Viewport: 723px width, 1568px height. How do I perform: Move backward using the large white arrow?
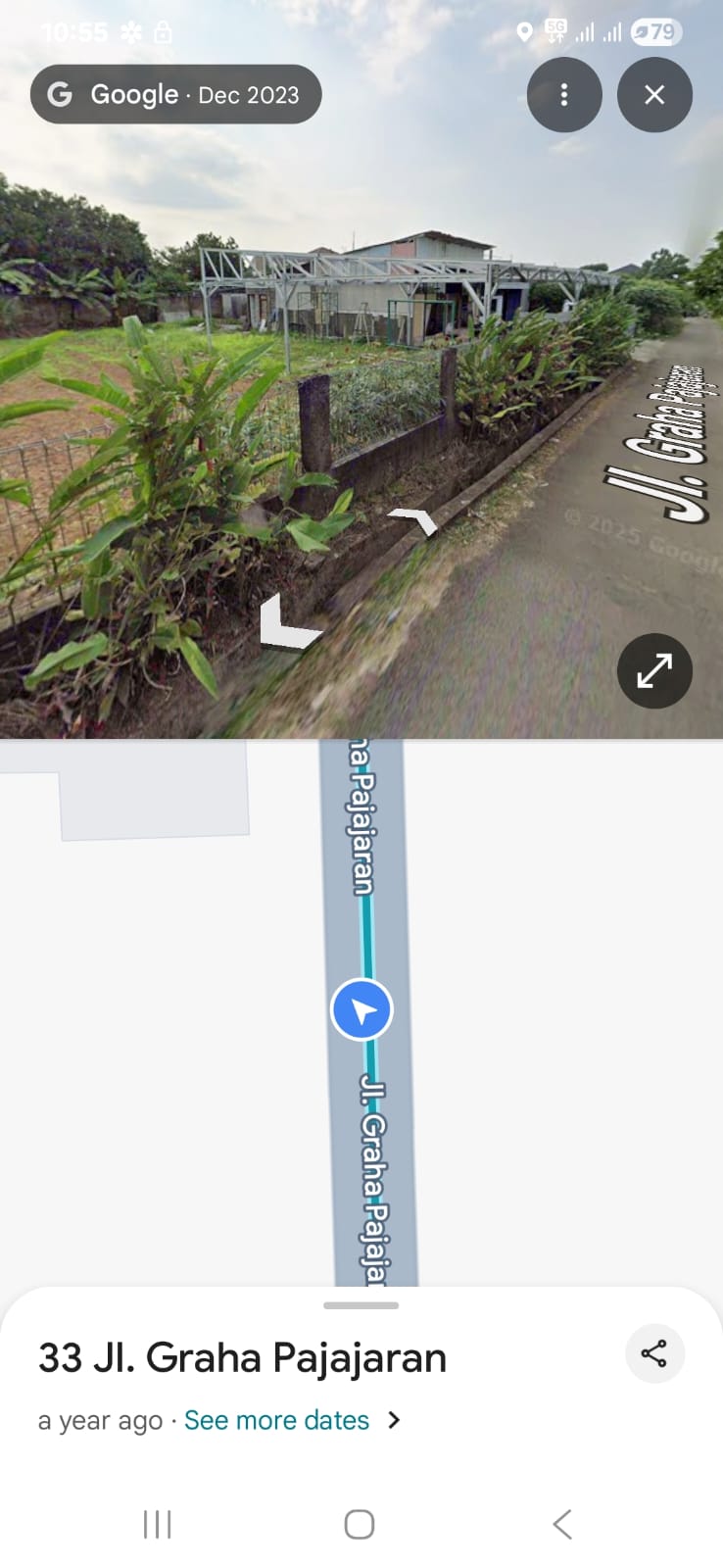point(286,624)
